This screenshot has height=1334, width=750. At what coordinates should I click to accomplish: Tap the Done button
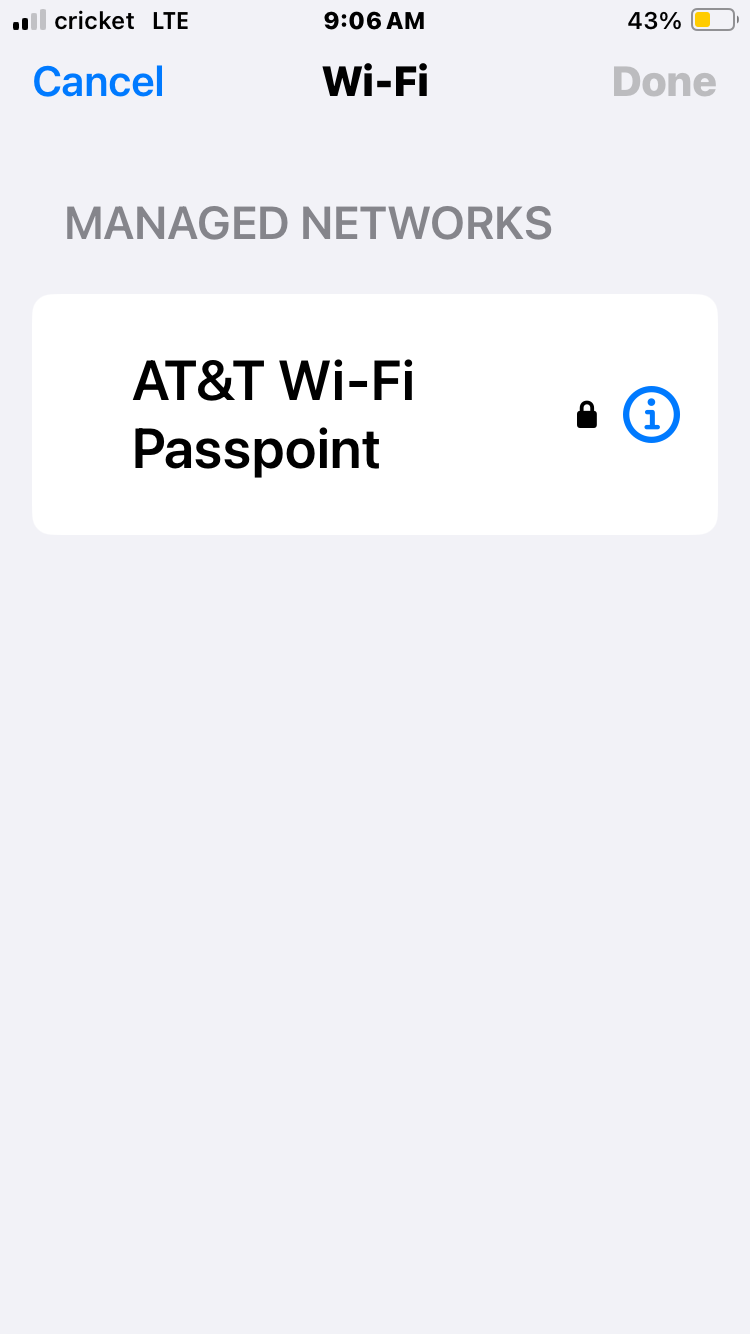click(664, 82)
